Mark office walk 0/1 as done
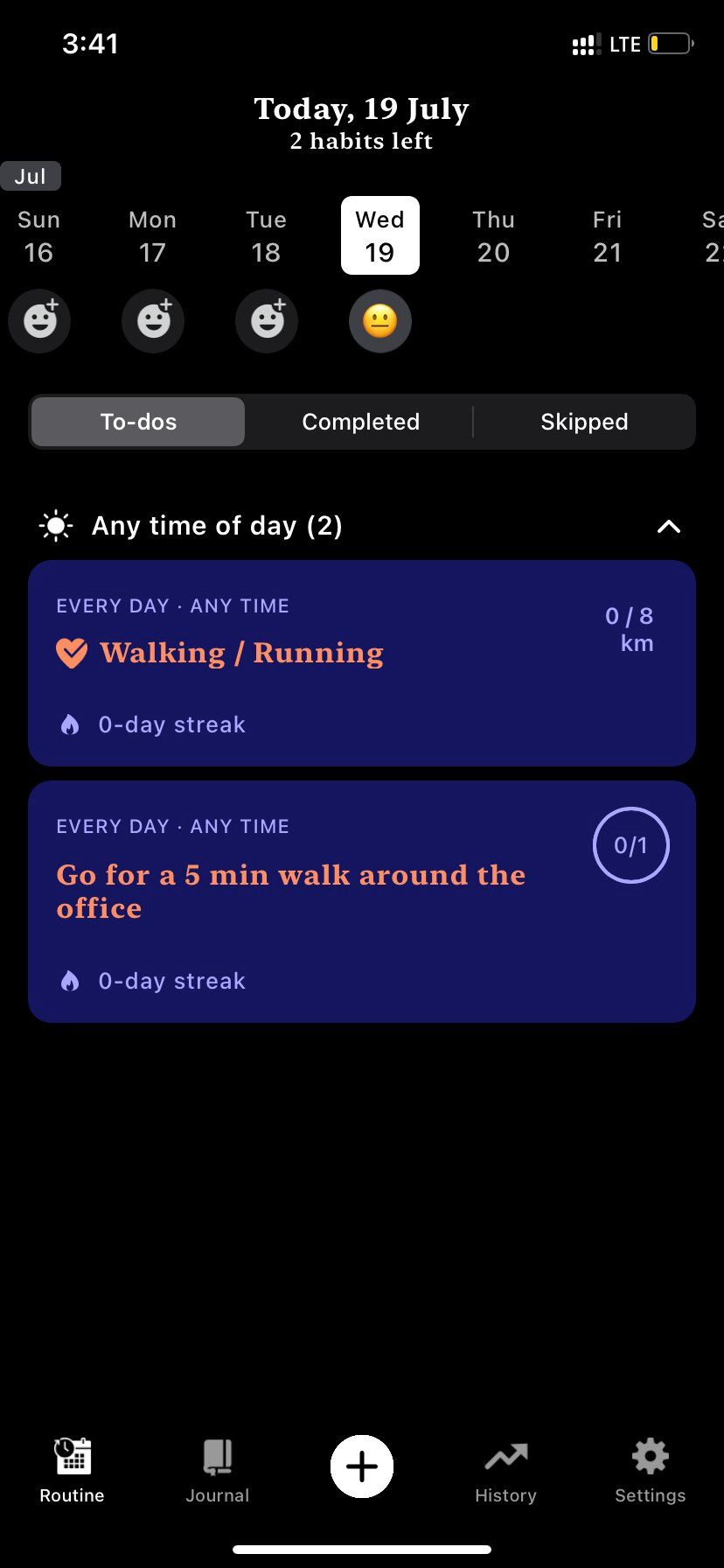The width and height of the screenshot is (724, 1568). (630, 845)
